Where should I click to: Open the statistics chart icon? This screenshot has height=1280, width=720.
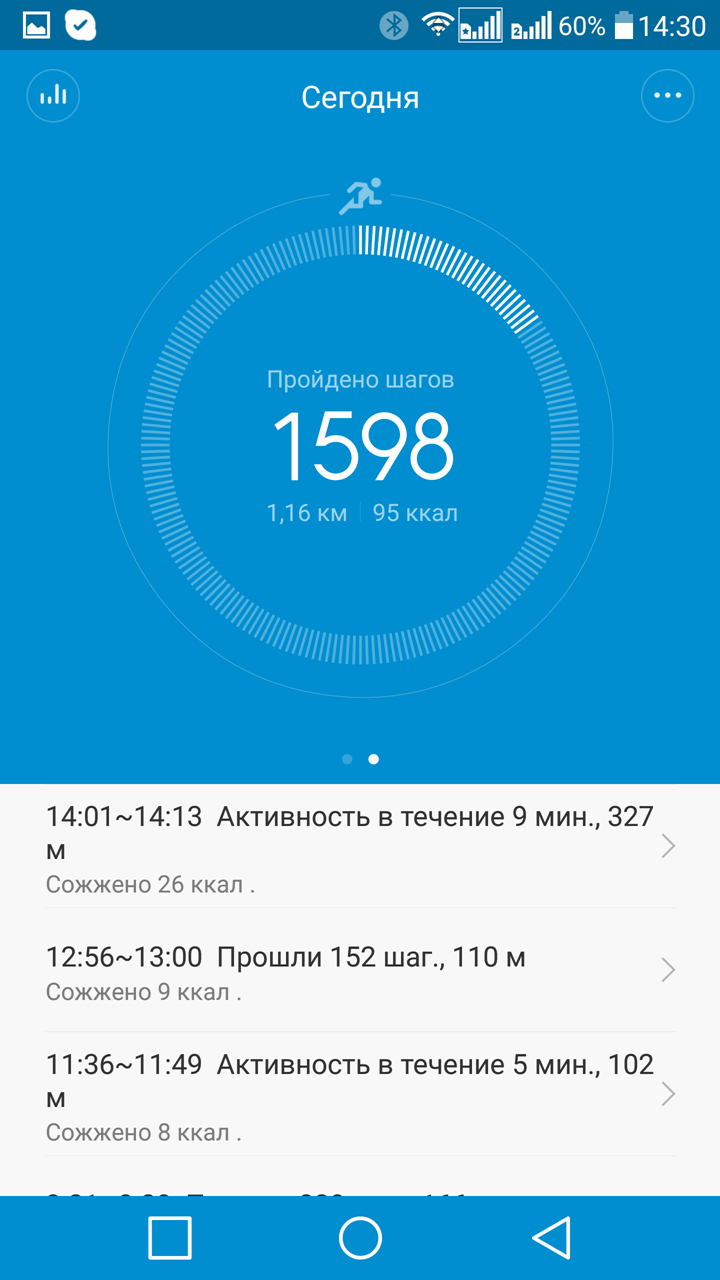(53, 96)
